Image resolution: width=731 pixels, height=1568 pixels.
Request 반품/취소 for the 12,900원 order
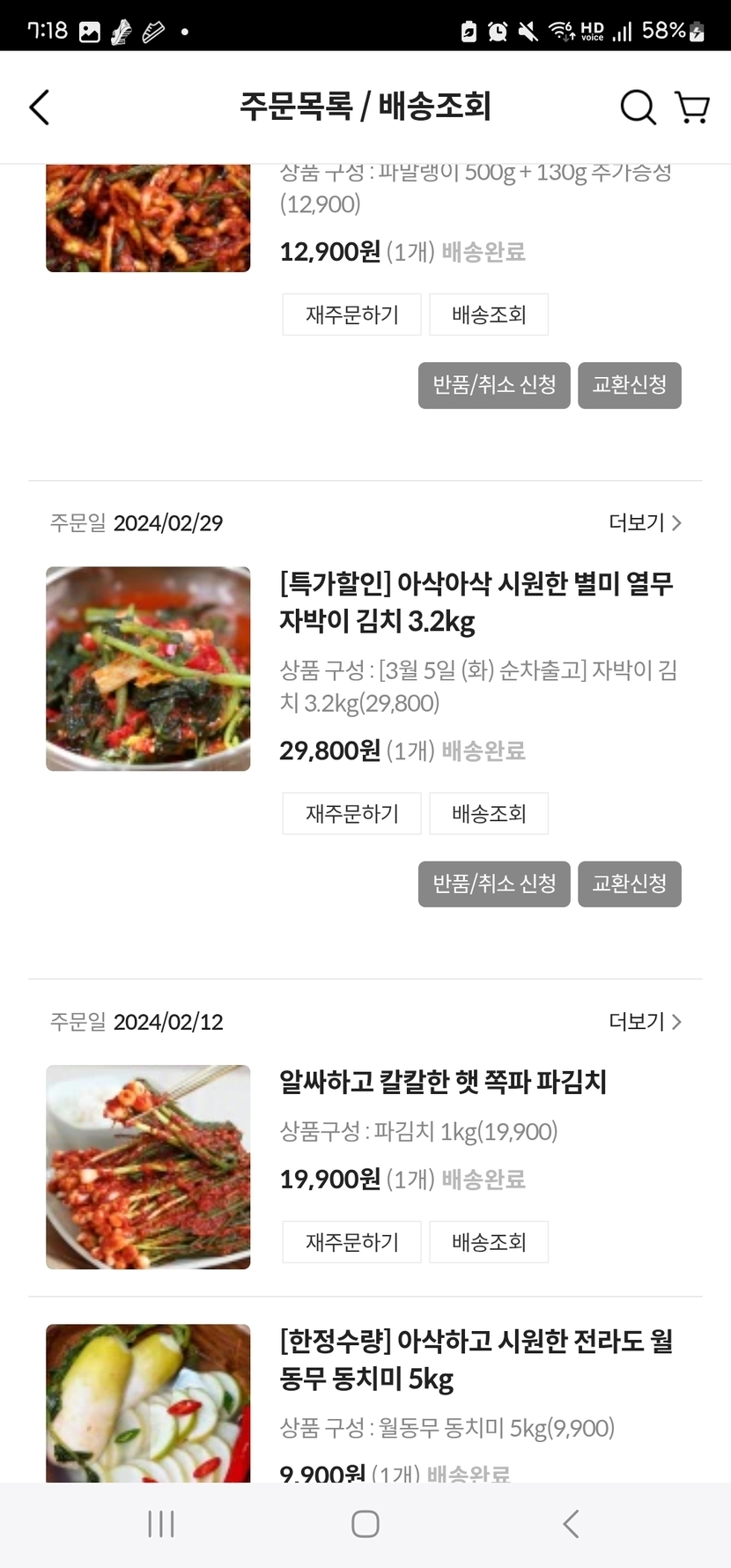click(x=494, y=385)
